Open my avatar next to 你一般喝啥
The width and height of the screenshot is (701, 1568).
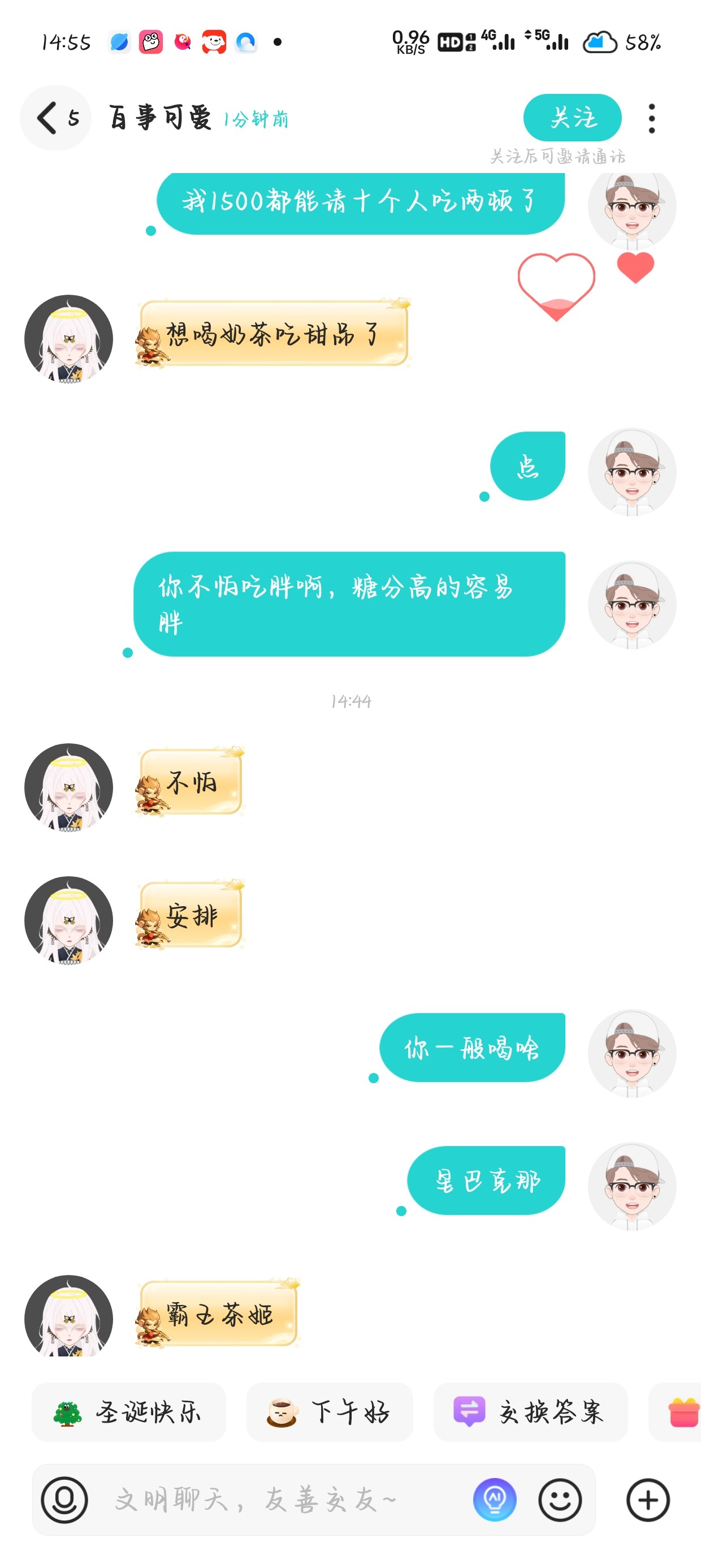631,1053
